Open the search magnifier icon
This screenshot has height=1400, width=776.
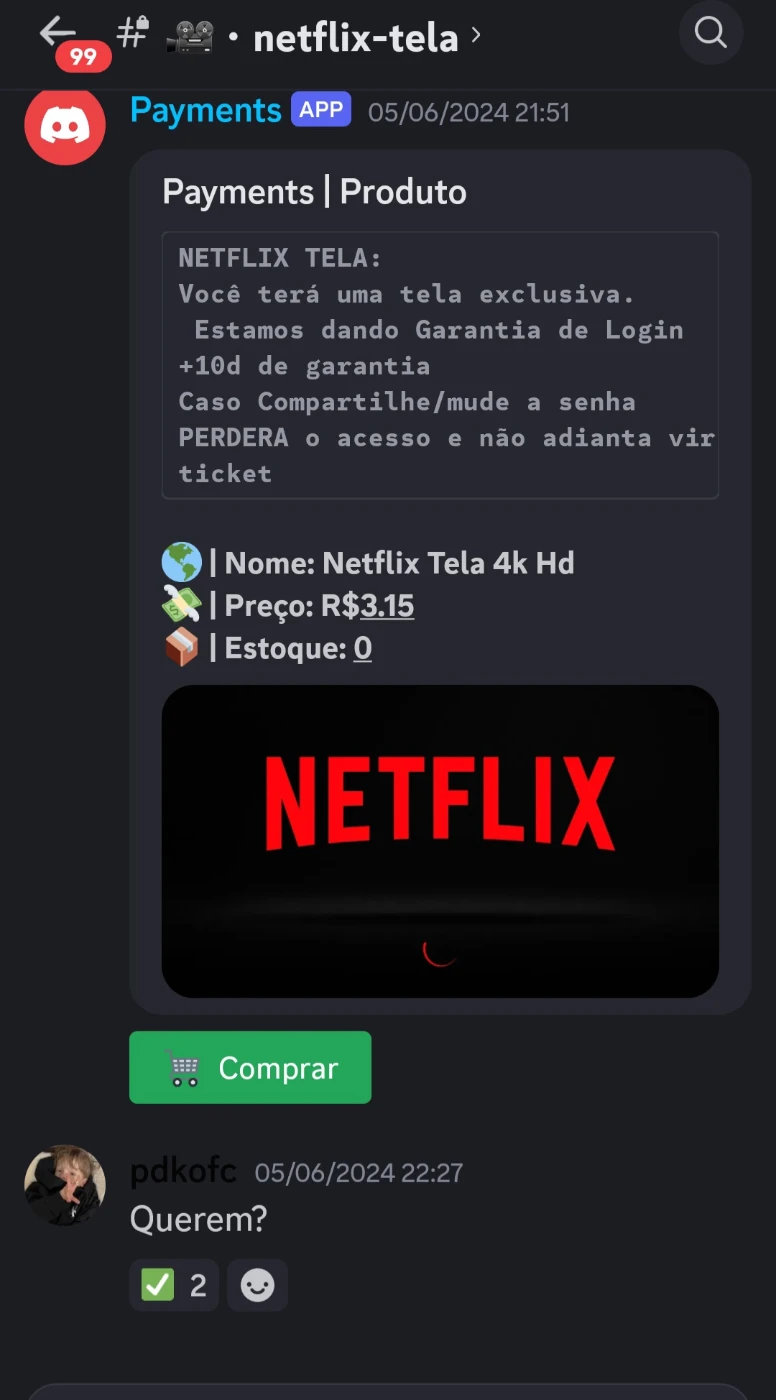coord(711,33)
